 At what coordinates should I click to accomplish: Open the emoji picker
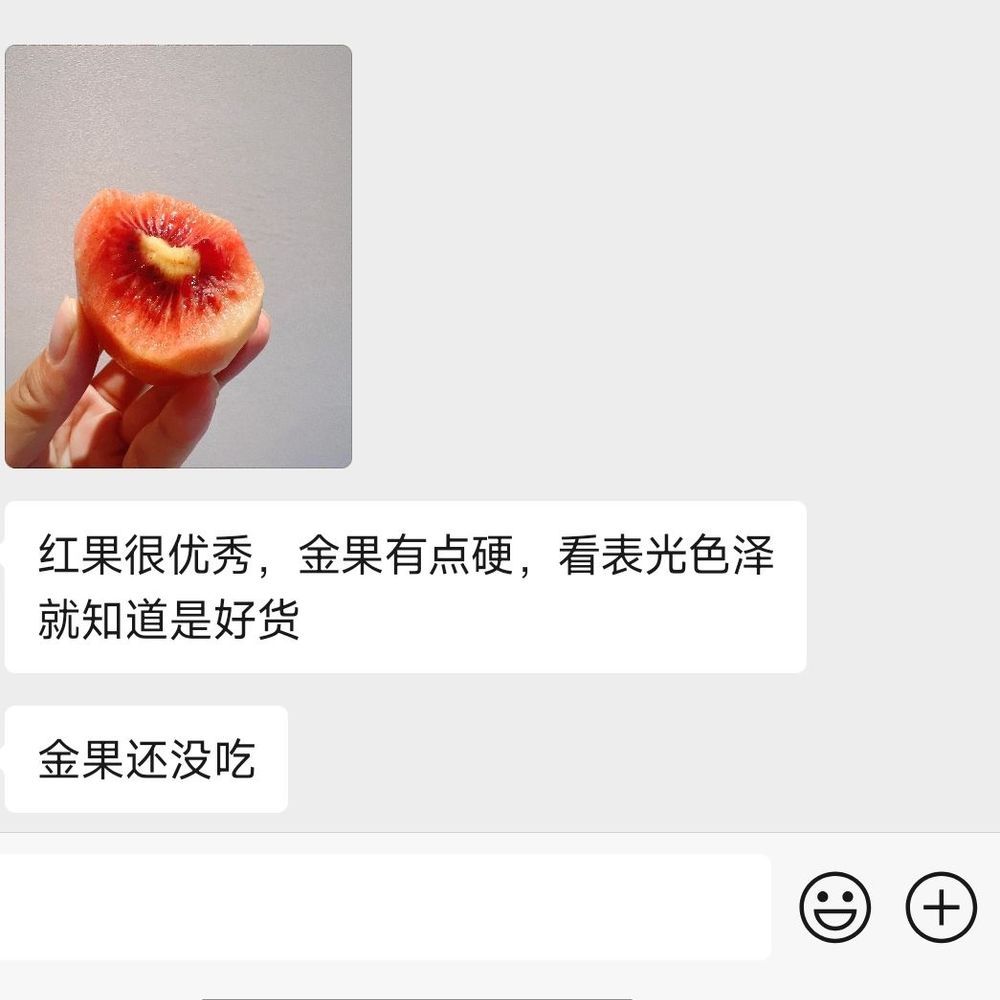(x=835, y=907)
